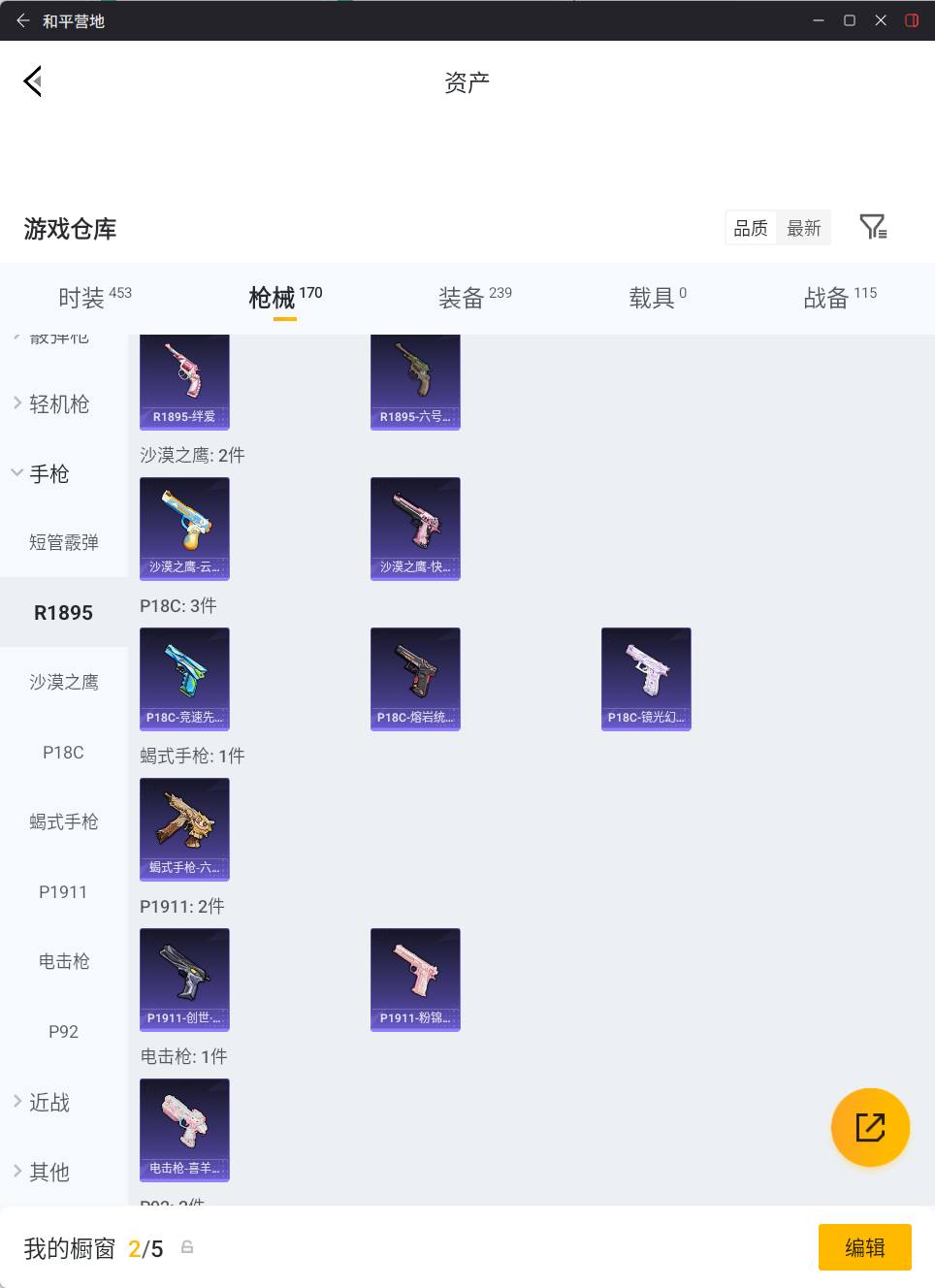Click the filter funnel icon
This screenshot has width=935, height=1288.
tap(874, 226)
